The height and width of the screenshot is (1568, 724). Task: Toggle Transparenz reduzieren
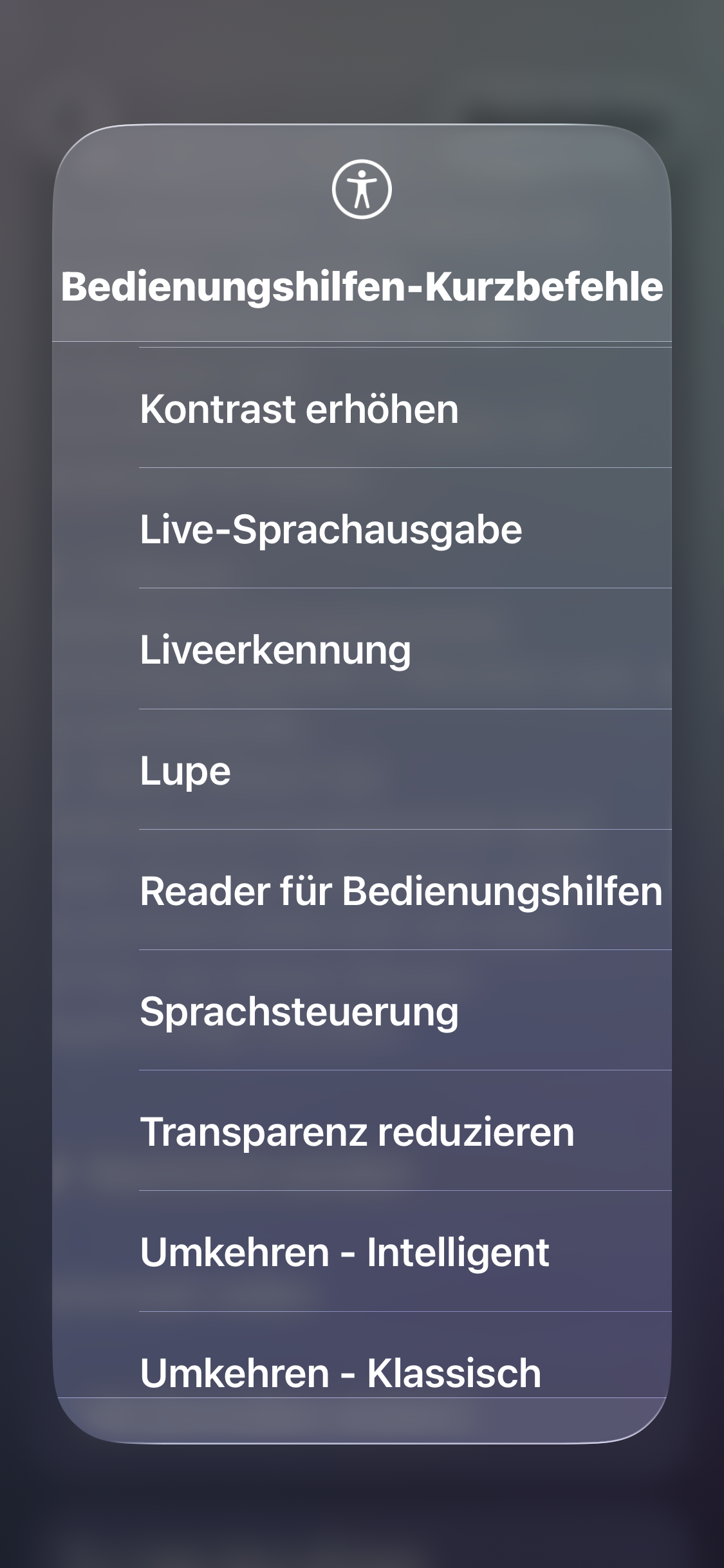tap(362, 1131)
